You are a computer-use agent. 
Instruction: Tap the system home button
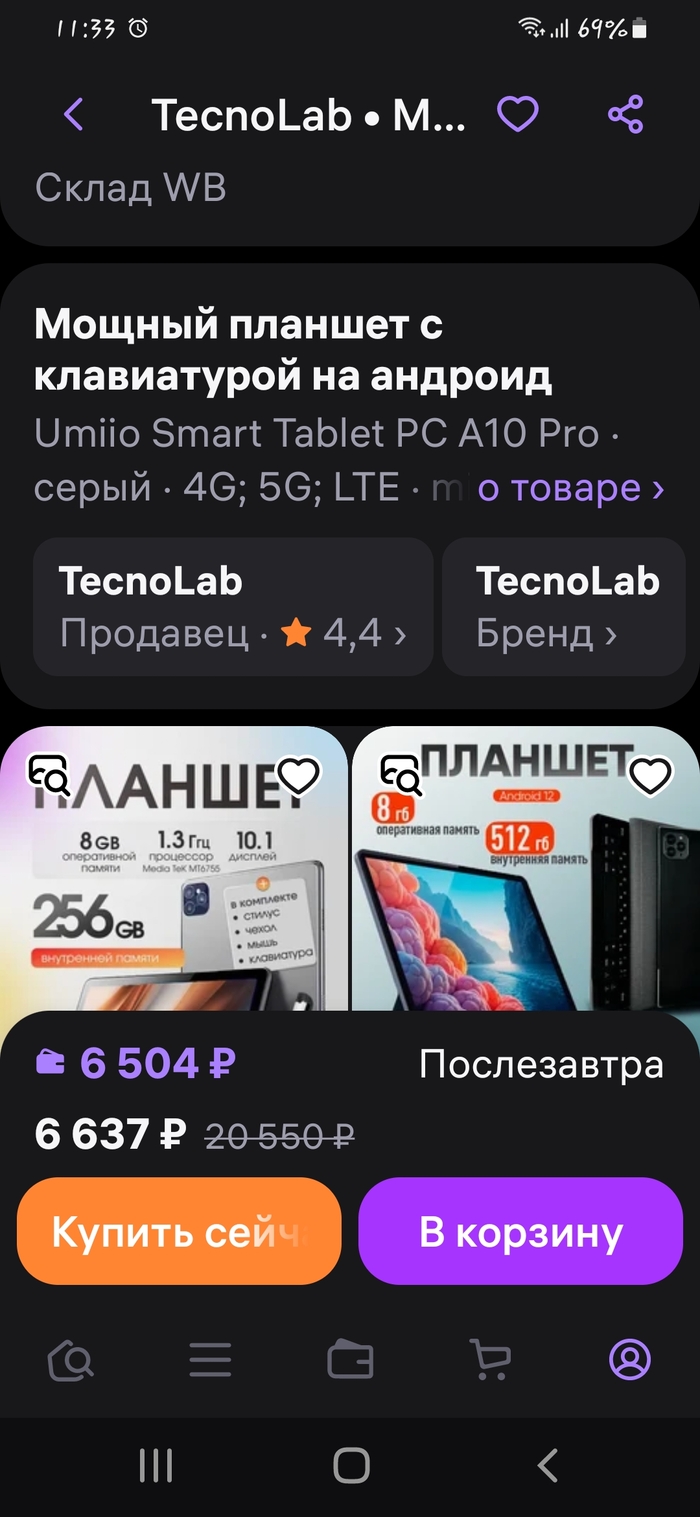(x=351, y=1466)
